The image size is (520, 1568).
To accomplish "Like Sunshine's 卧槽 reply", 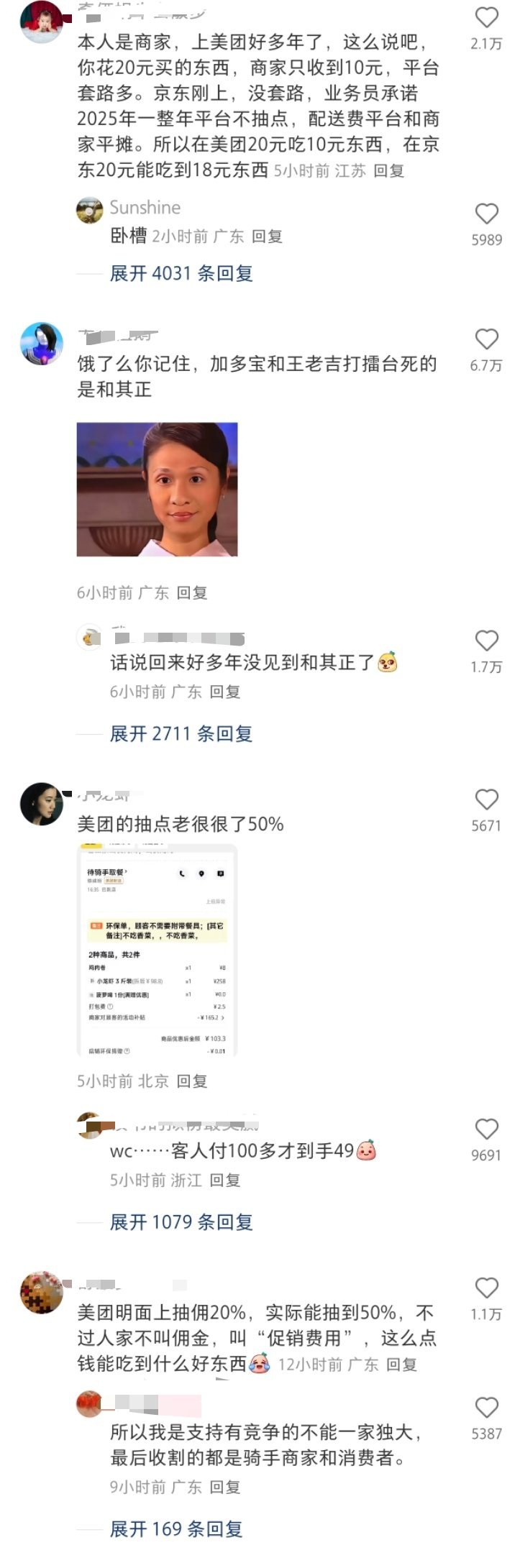I will [x=487, y=214].
